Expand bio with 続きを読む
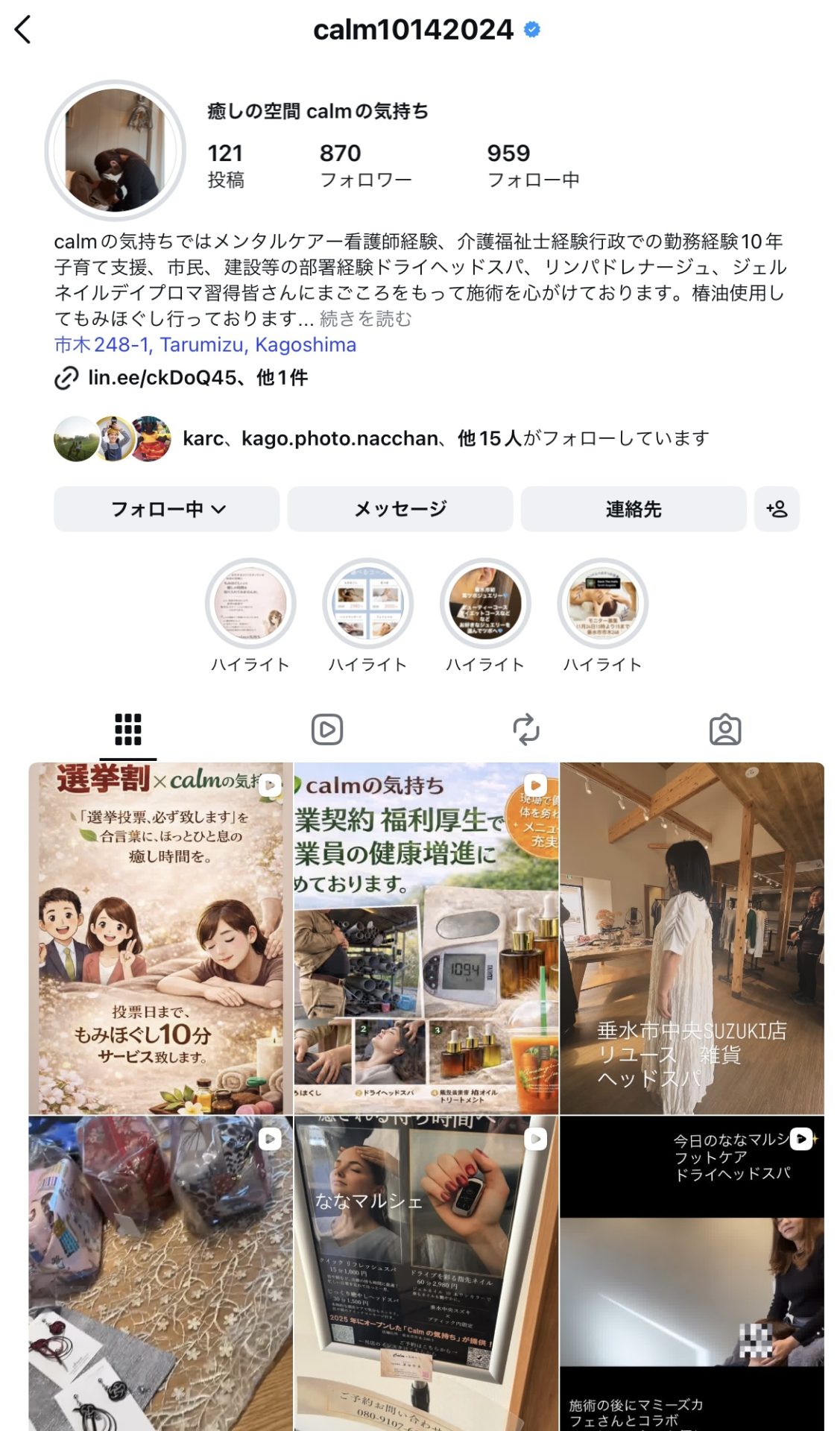This screenshot has width=840, height=1431. tap(365, 319)
